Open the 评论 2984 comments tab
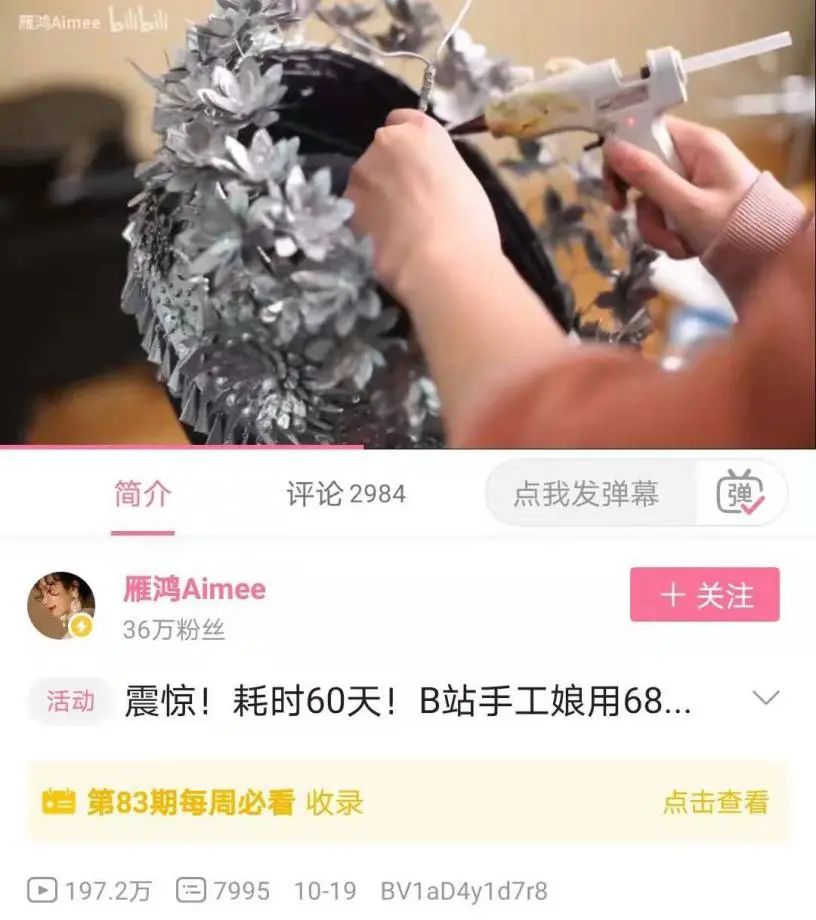 346,494
